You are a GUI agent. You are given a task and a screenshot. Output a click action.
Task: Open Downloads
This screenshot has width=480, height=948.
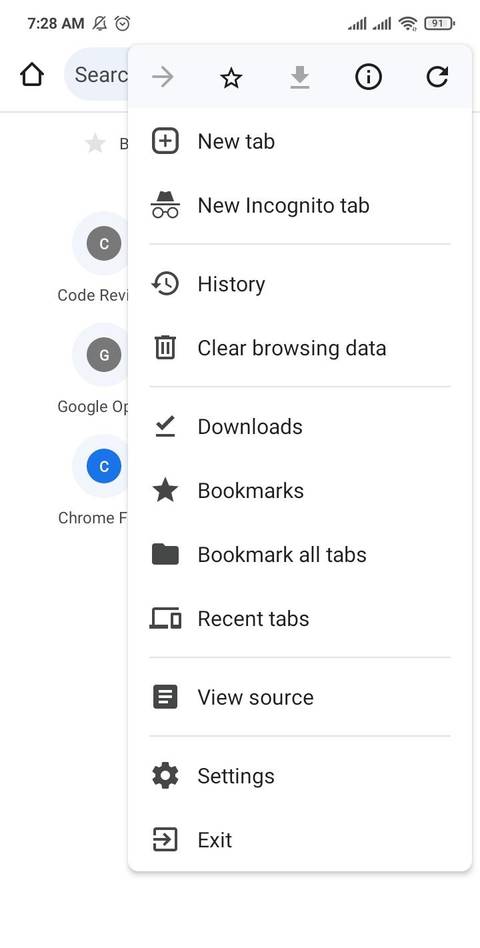[x=300, y=427]
